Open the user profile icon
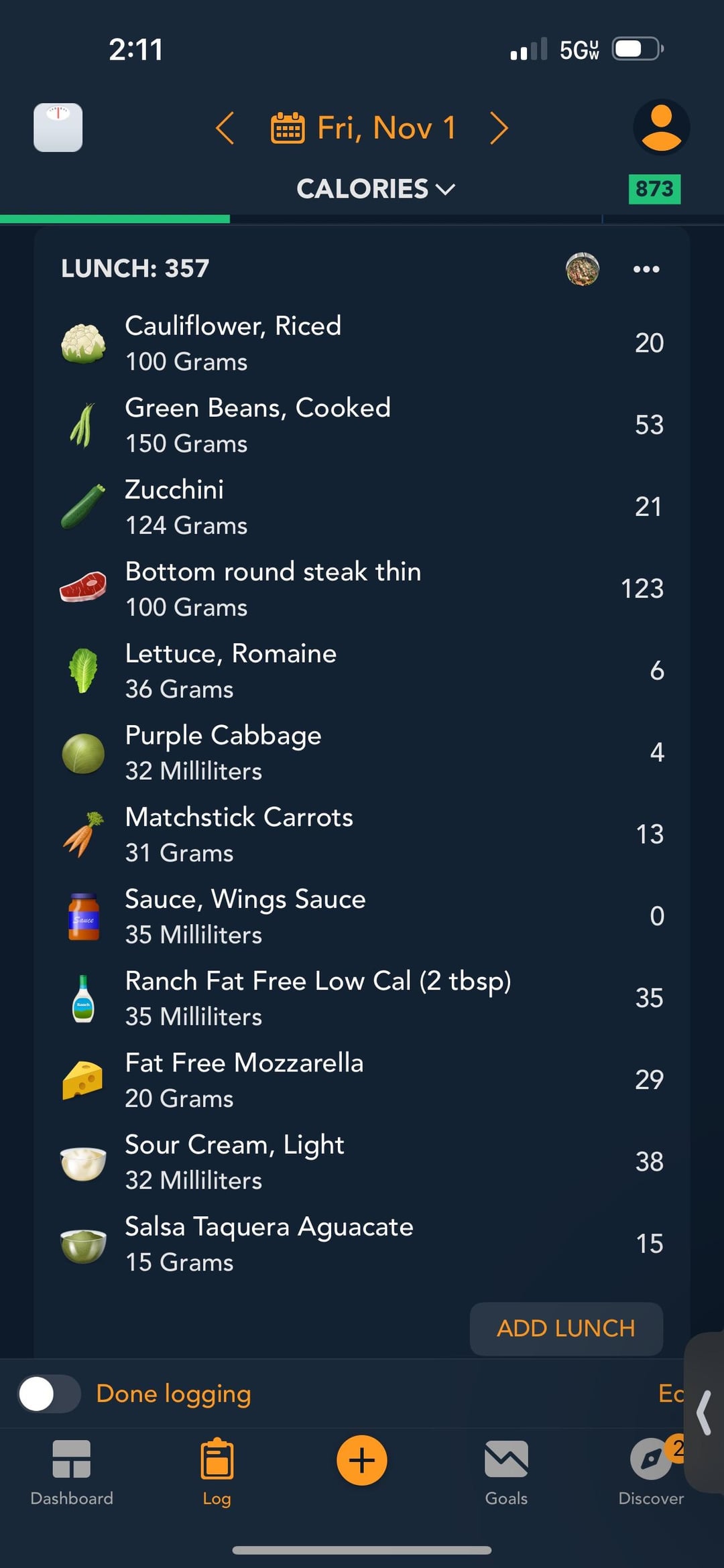 (x=661, y=127)
